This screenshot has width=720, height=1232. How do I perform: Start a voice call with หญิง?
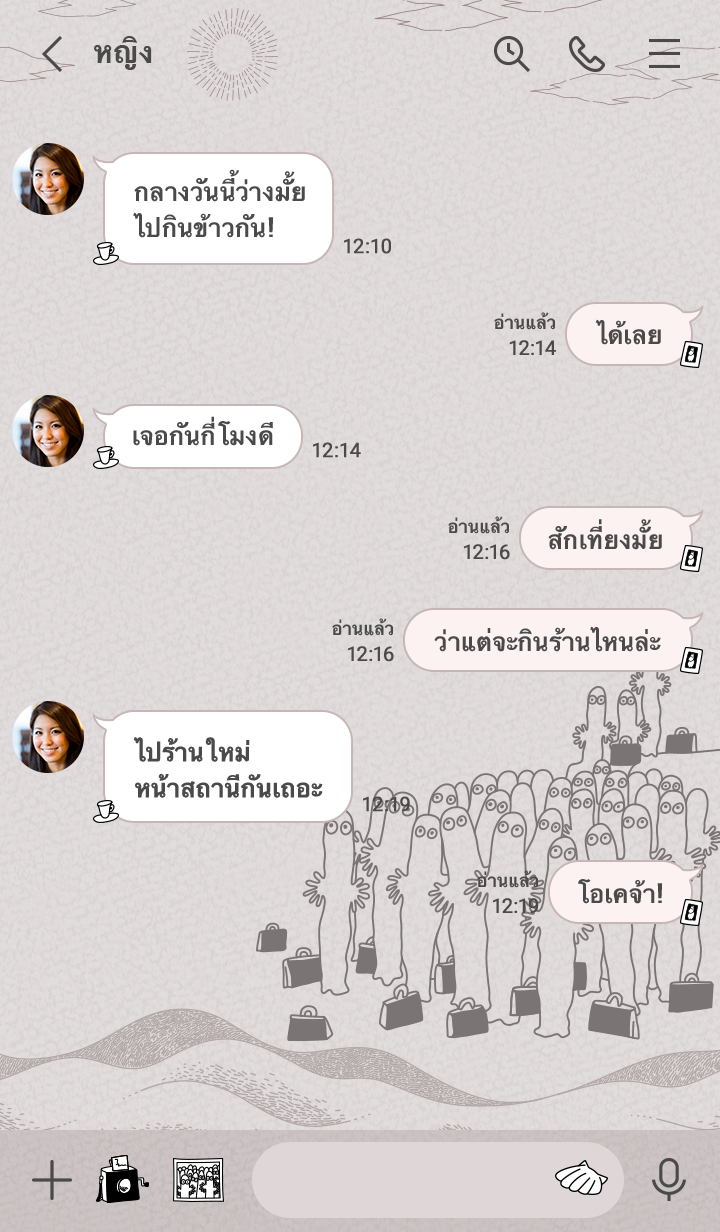(586, 54)
